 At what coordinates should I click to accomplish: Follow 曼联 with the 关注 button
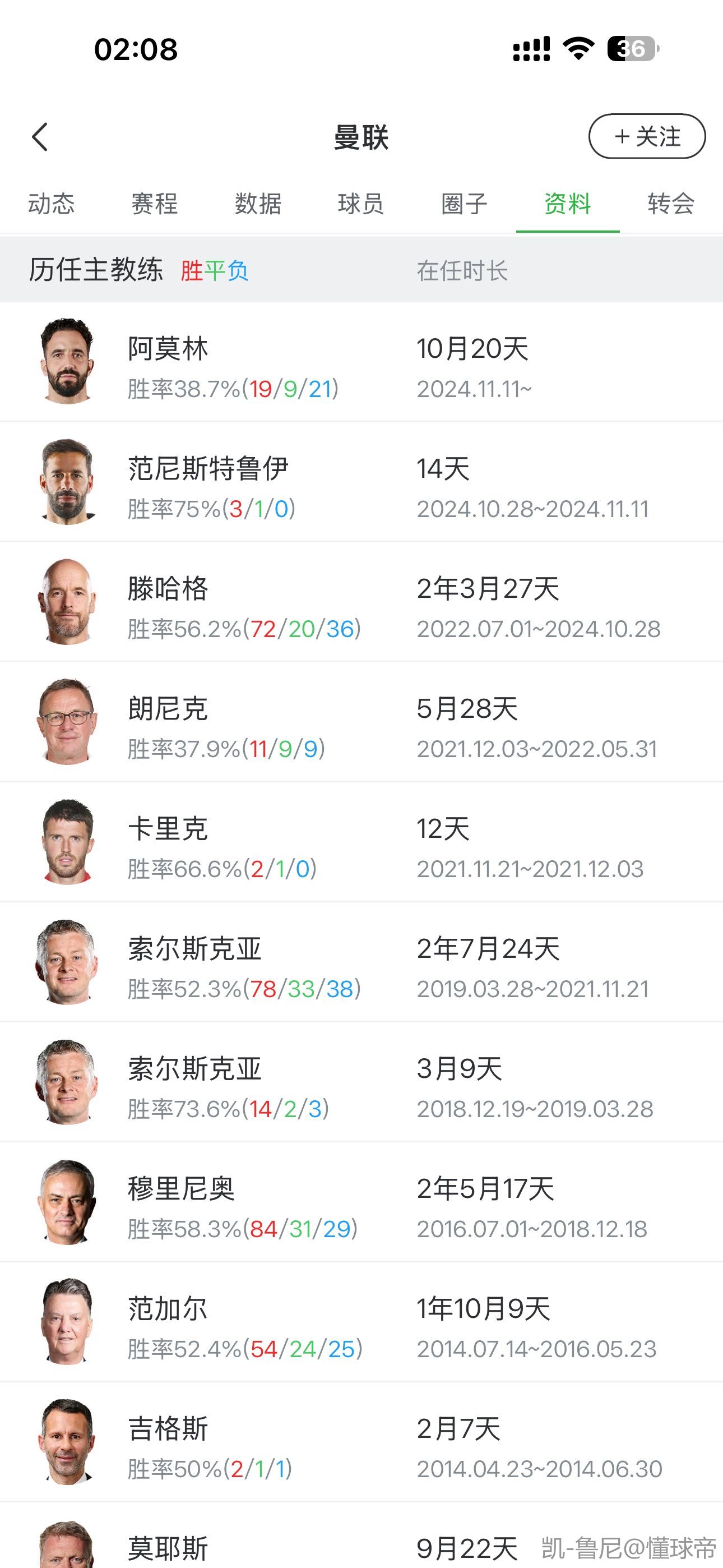tap(646, 136)
